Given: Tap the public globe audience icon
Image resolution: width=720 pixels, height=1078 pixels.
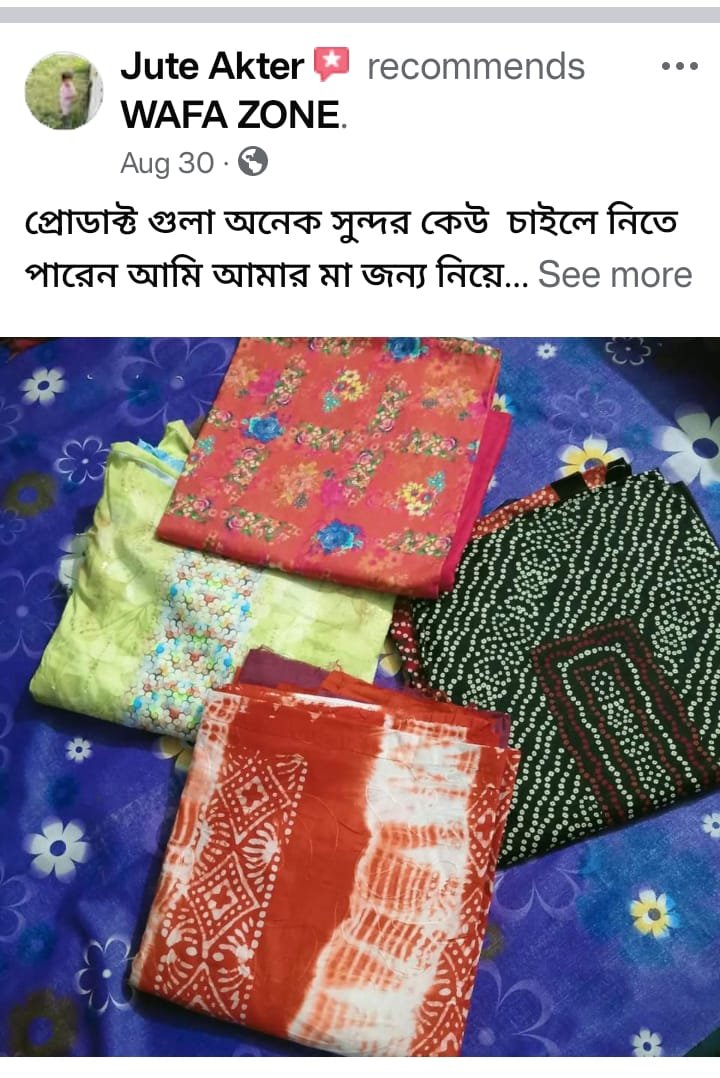Looking at the screenshot, I should 254,163.
